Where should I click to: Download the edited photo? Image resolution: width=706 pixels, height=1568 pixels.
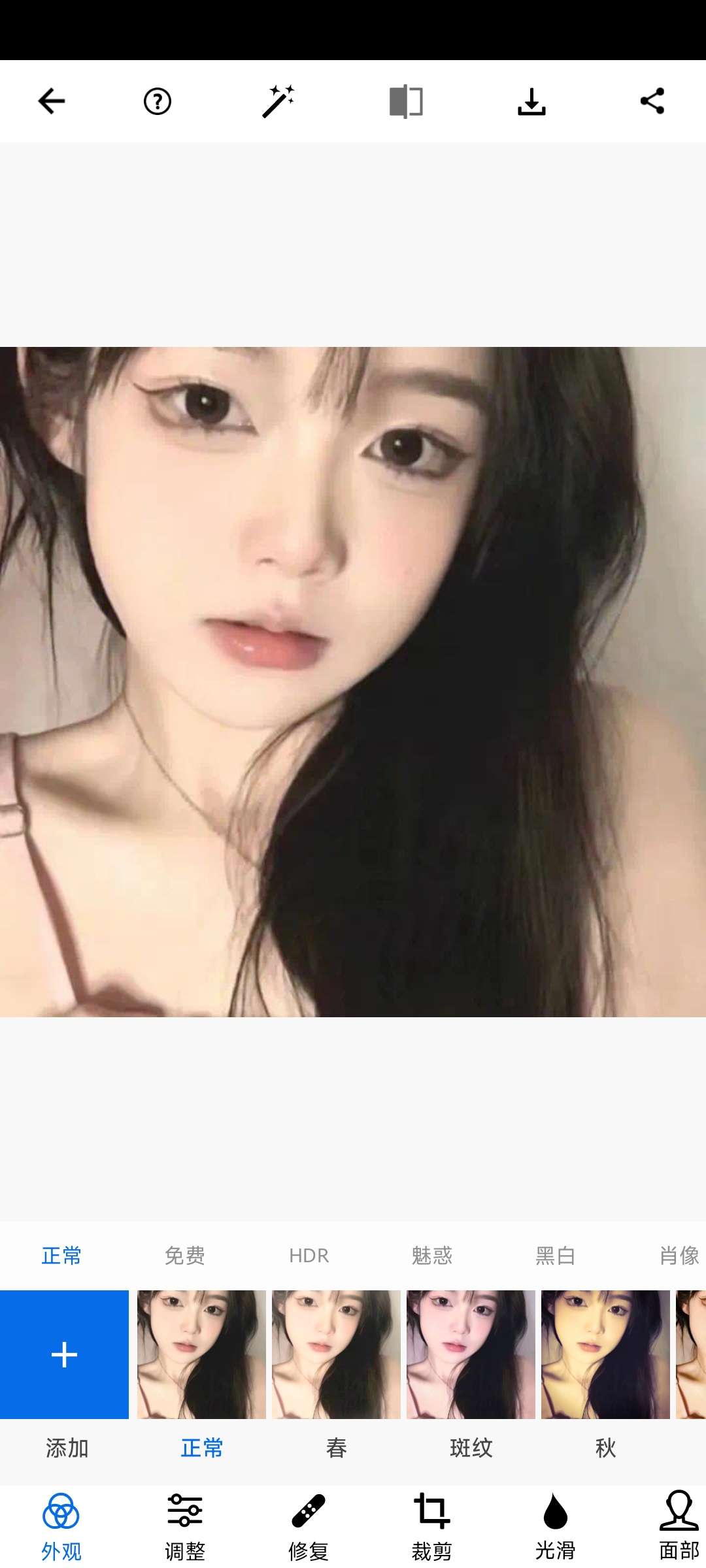(x=531, y=101)
